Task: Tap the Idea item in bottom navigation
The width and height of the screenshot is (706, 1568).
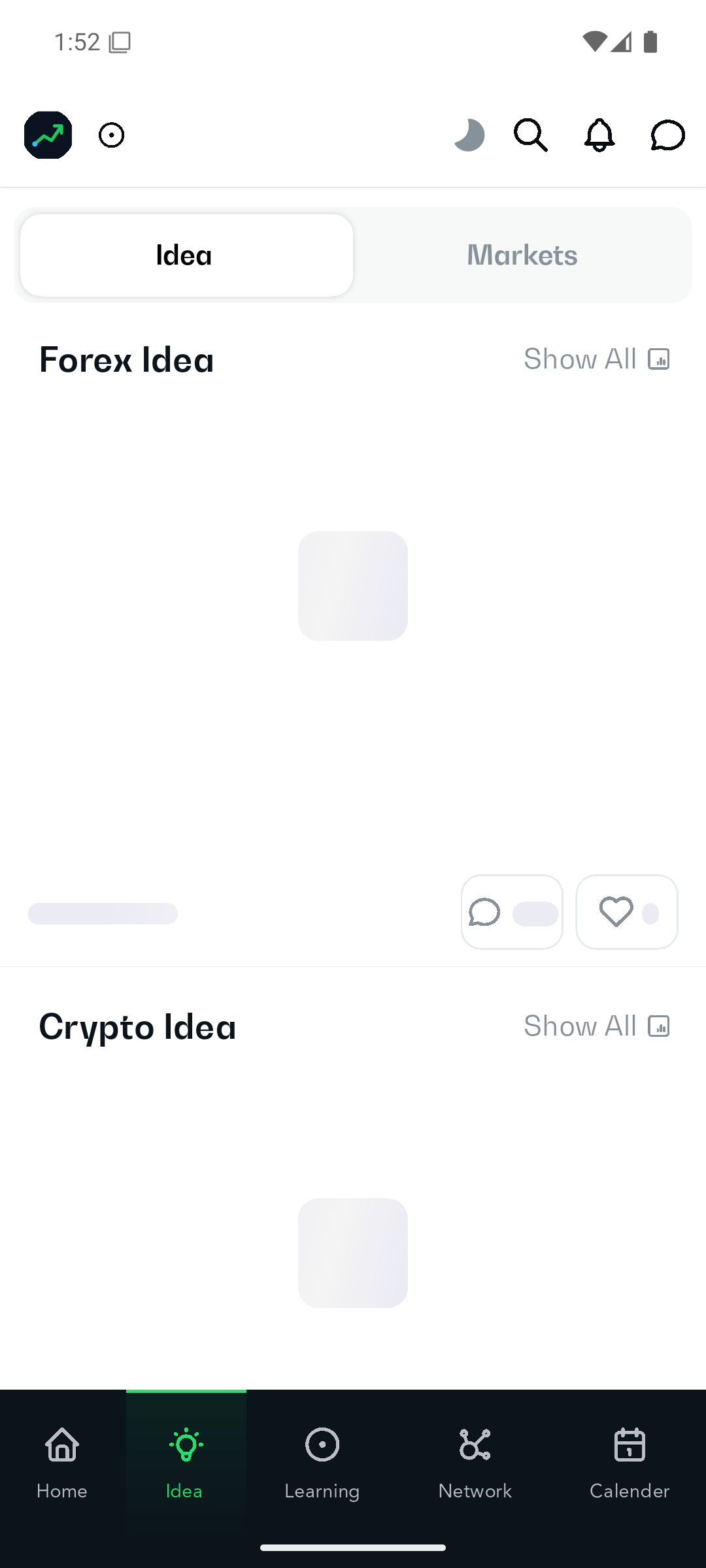Action: 186,1463
